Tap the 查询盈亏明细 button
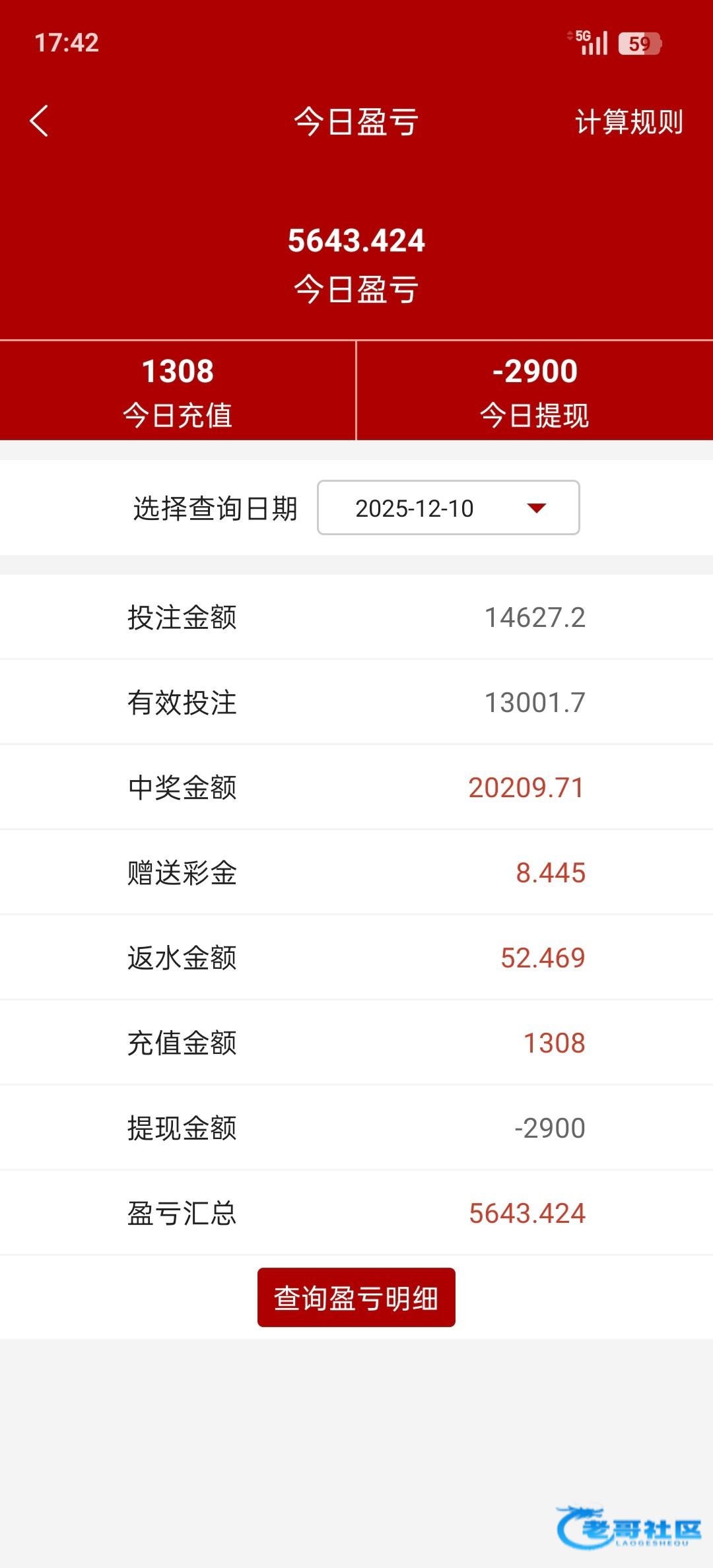713x1568 pixels. (356, 1297)
